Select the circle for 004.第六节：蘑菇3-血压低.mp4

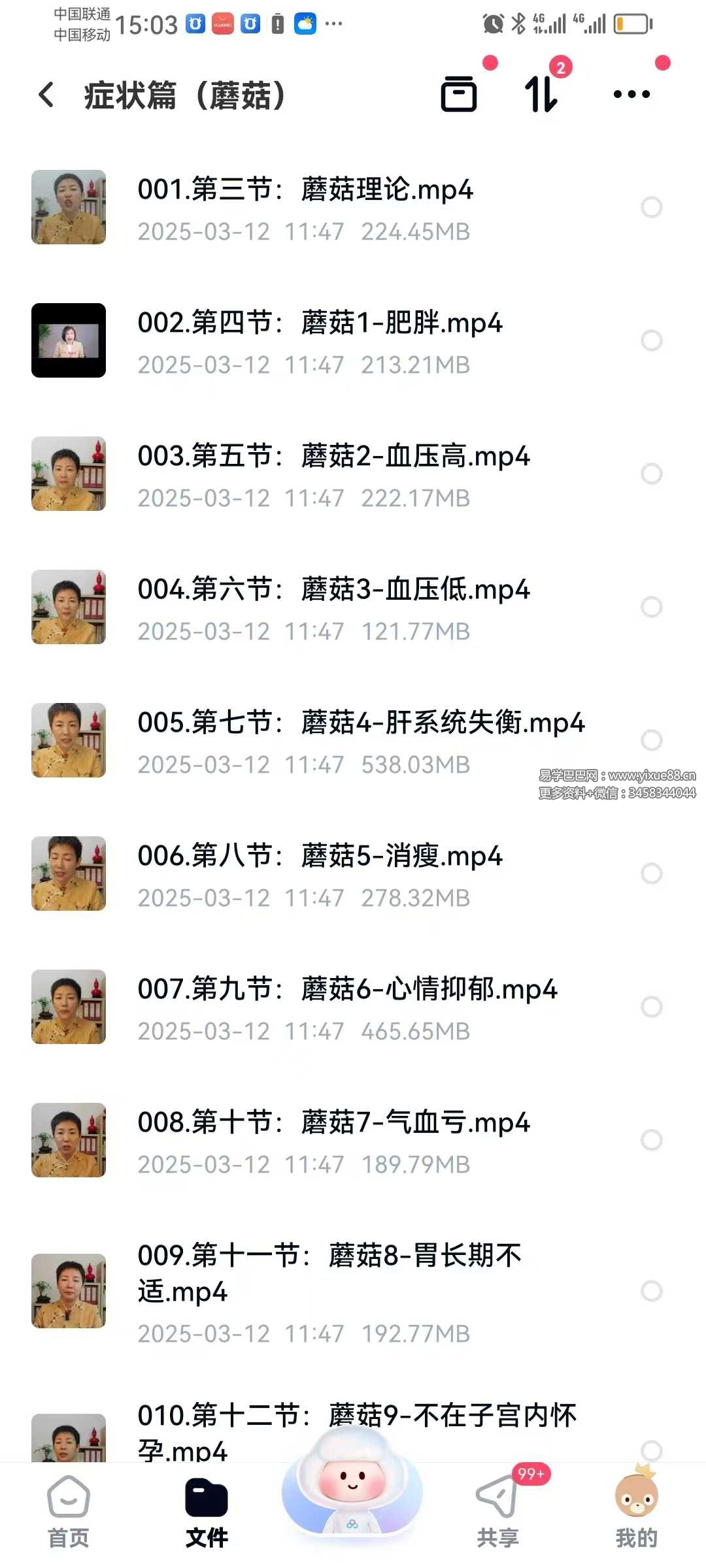[x=652, y=607]
